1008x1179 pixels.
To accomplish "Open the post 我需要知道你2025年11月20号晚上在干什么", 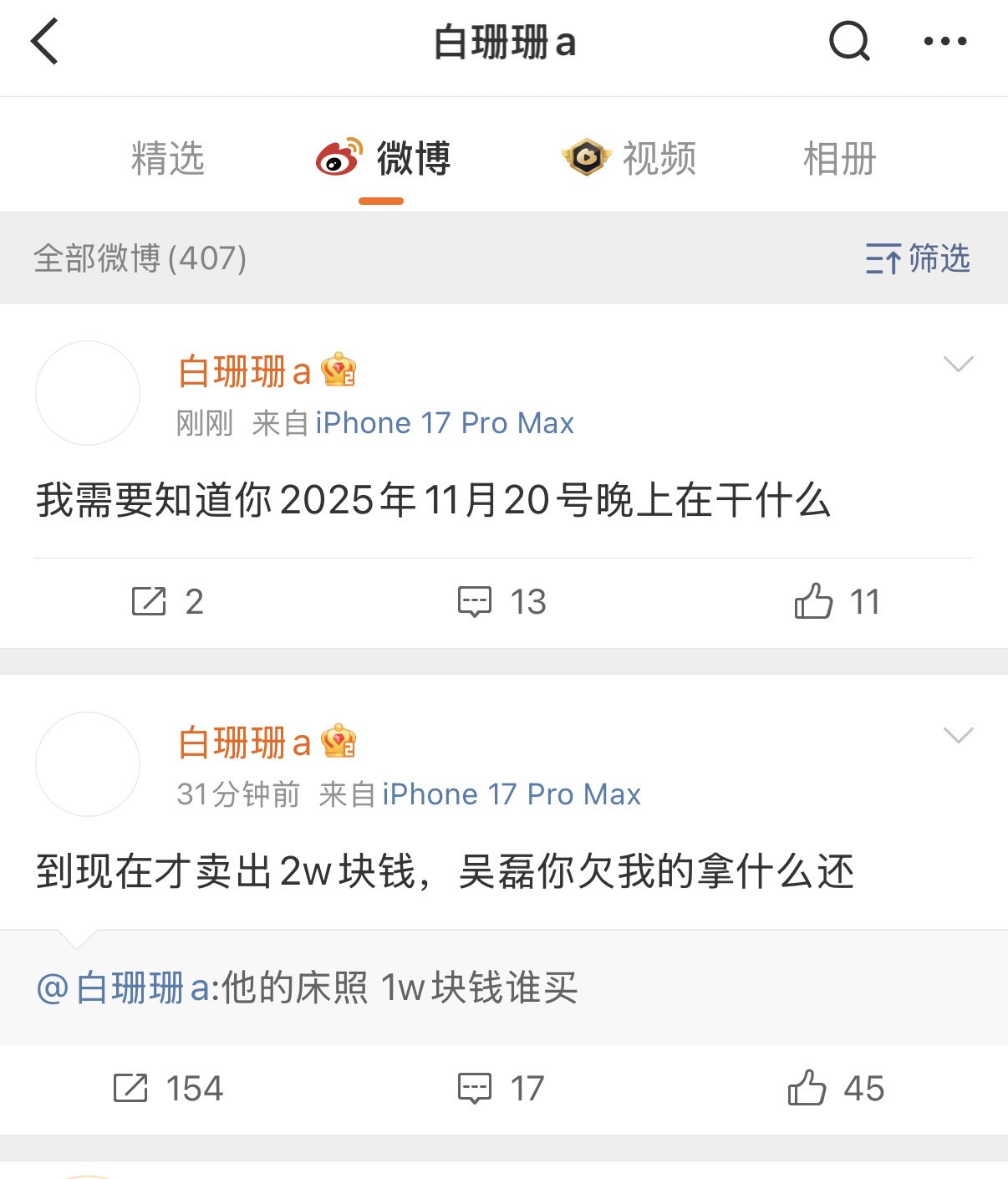I will coord(433,501).
